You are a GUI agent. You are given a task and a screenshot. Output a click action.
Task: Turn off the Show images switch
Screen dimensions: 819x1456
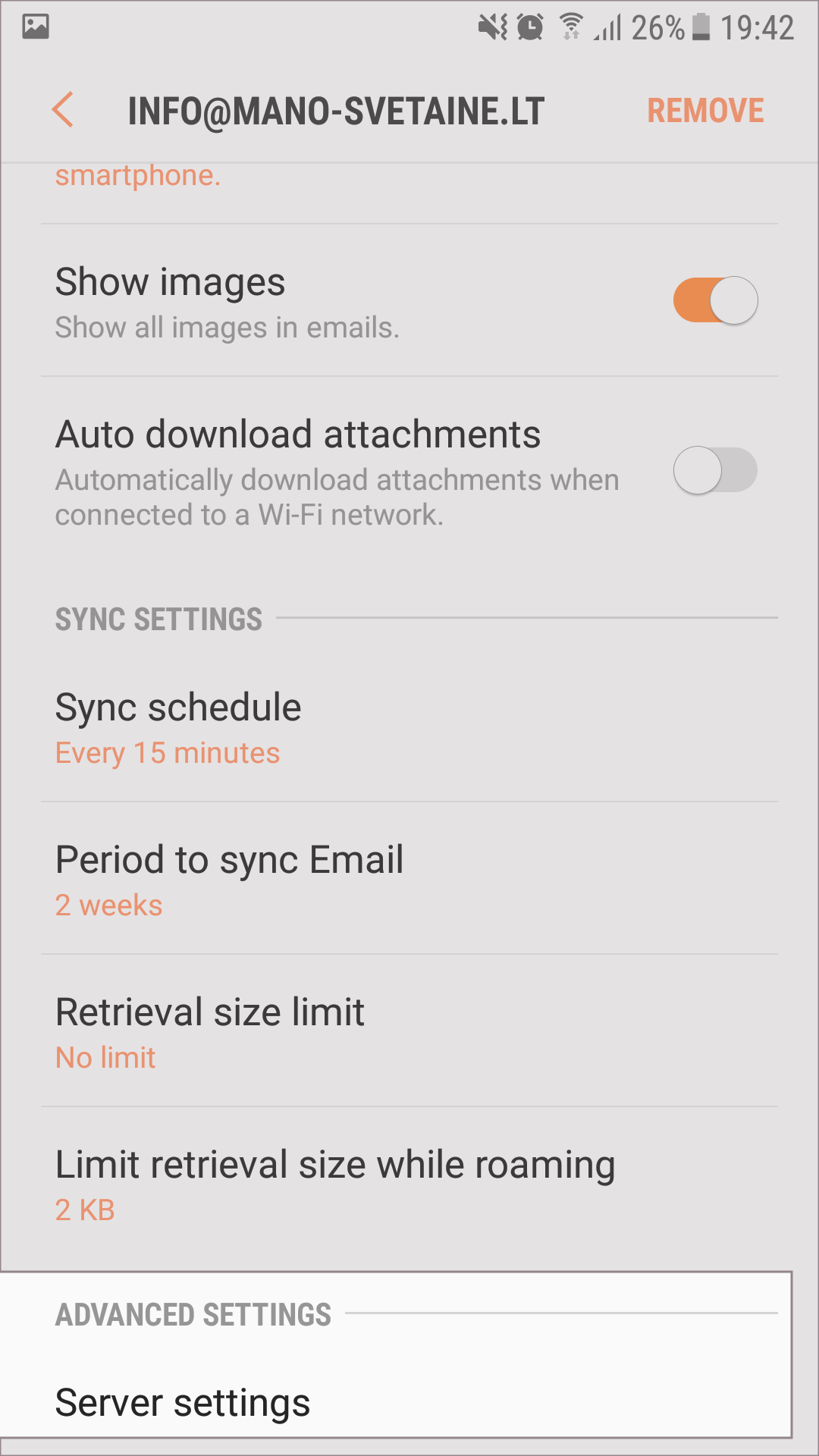715,300
